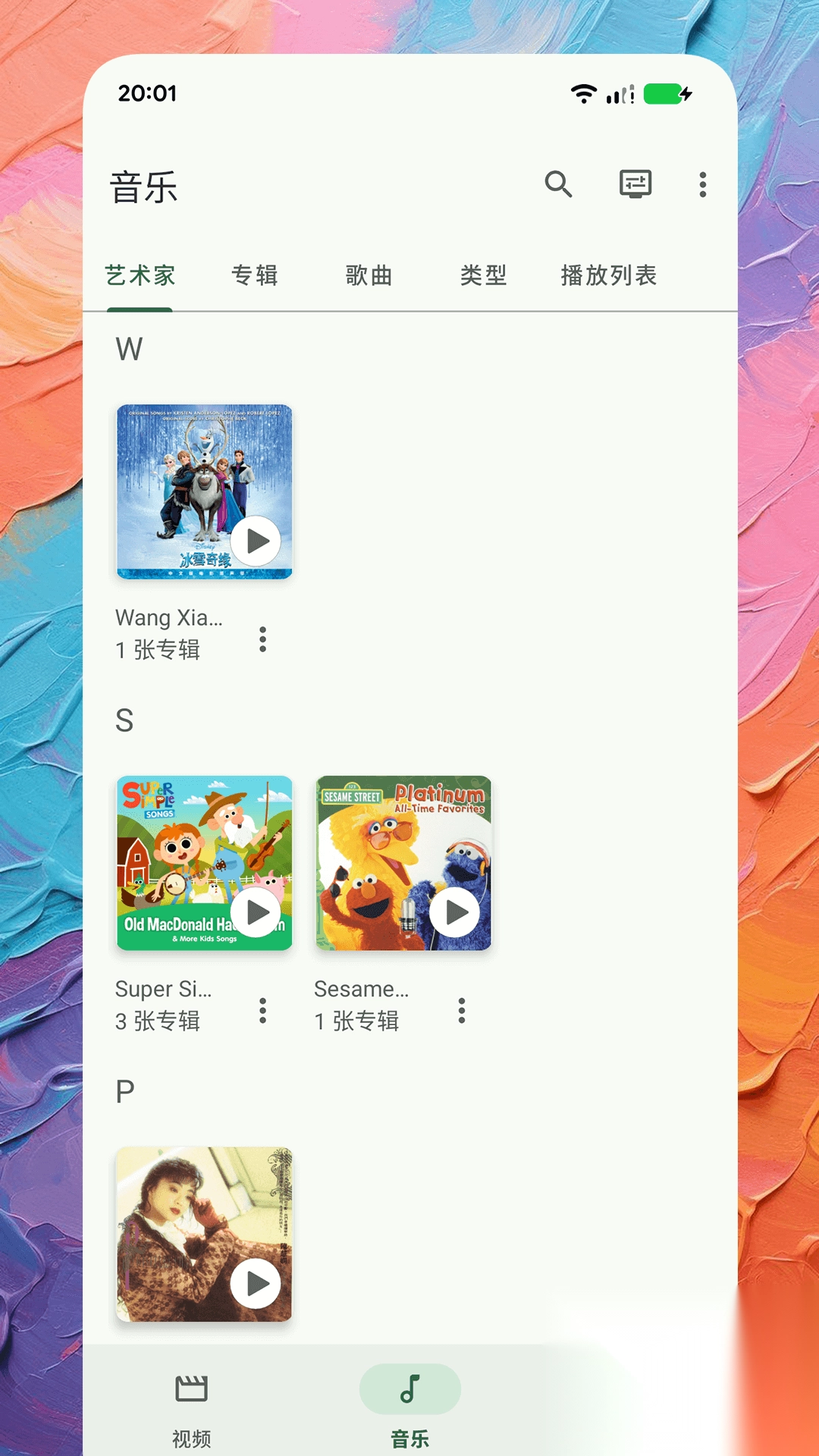Play the artist under section P
Screen dimensions: 819x1456
point(256,1283)
